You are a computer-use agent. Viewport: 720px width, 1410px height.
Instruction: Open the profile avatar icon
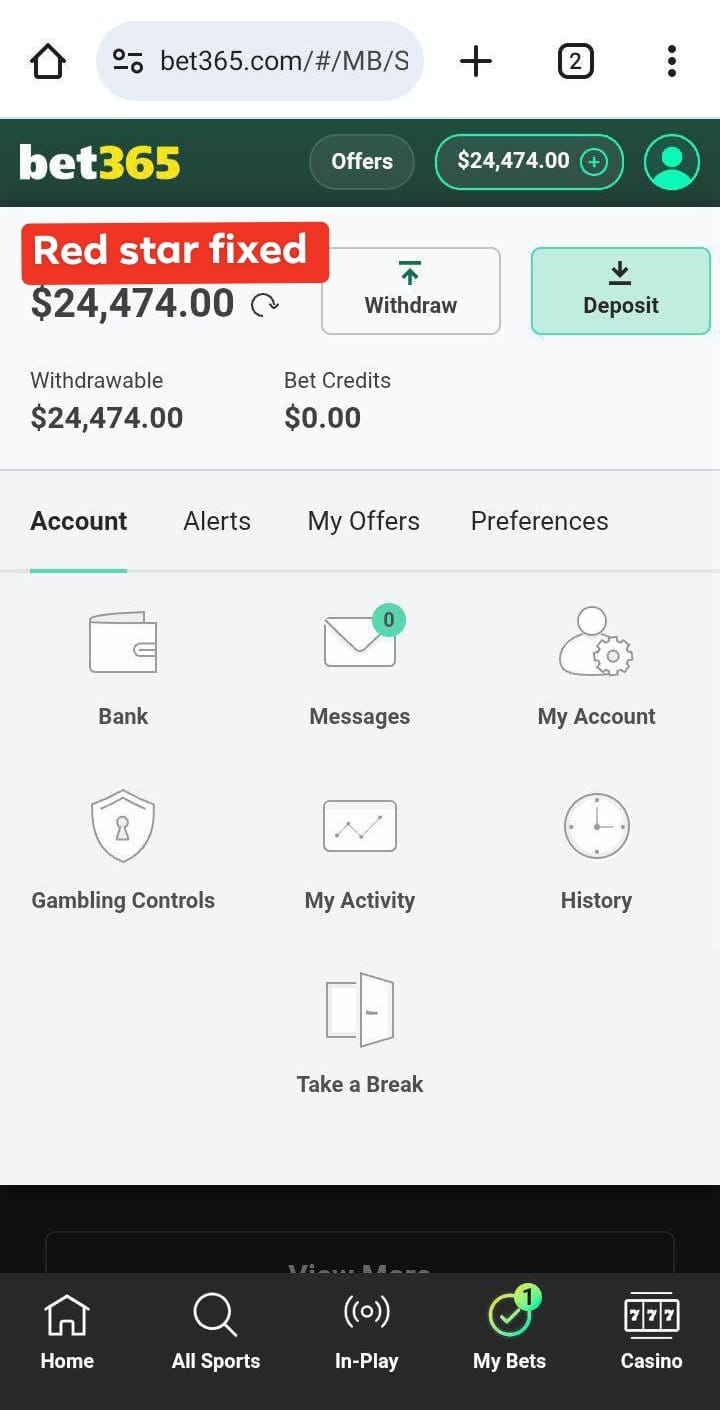[672, 161]
